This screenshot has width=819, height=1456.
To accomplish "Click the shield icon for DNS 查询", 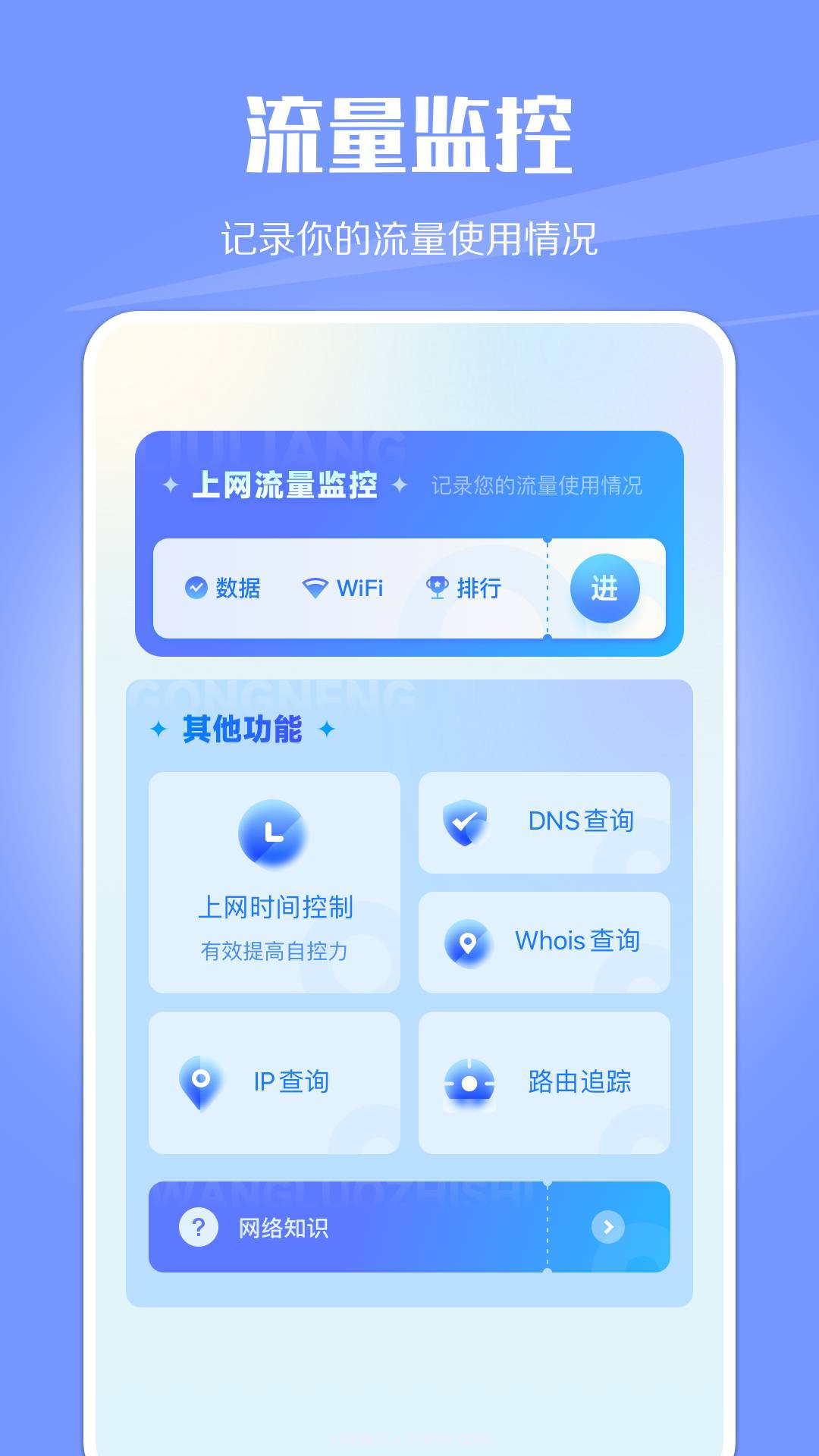I will (x=465, y=821).
